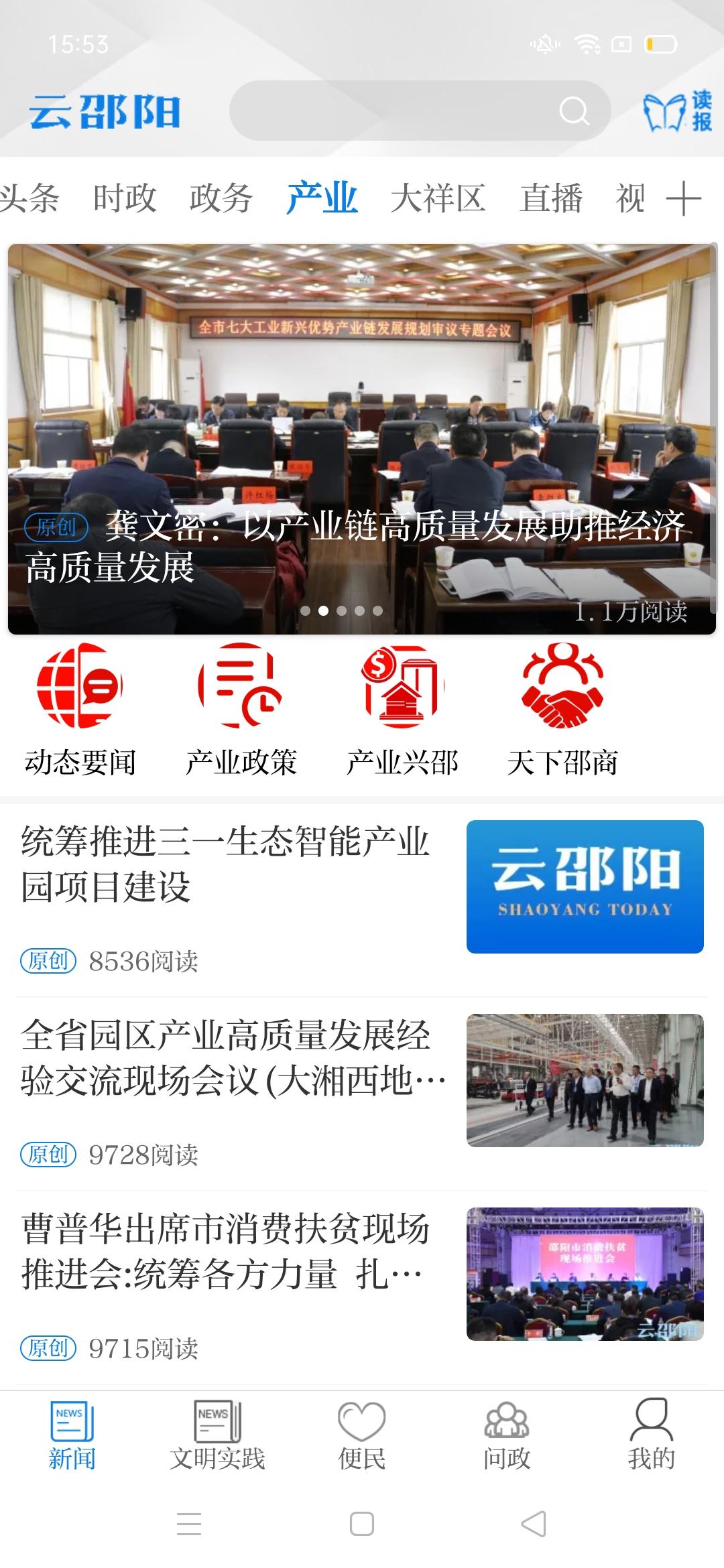Open 我的 profile tab
This screenshot has width=724, height=1568.
point(651,1435)
